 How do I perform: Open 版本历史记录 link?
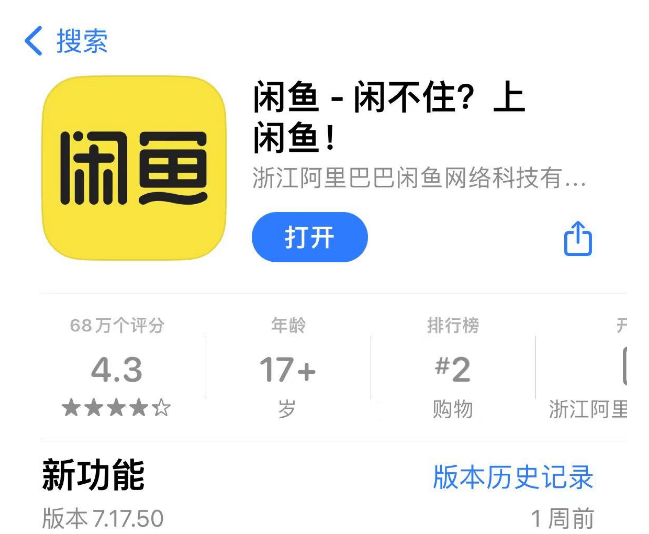[x=513, y=476]
